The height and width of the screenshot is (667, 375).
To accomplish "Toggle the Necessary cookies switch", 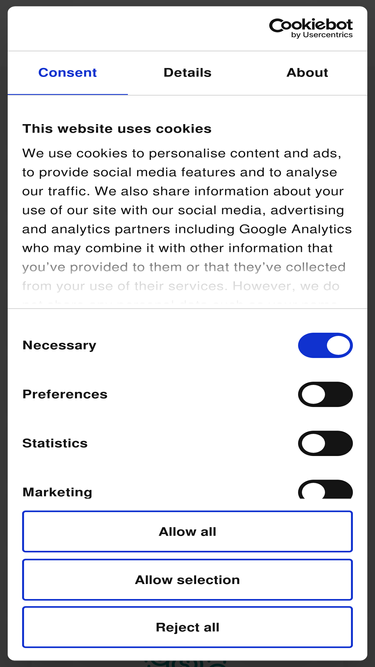I will pyautogui.click(x=325, y=345).
